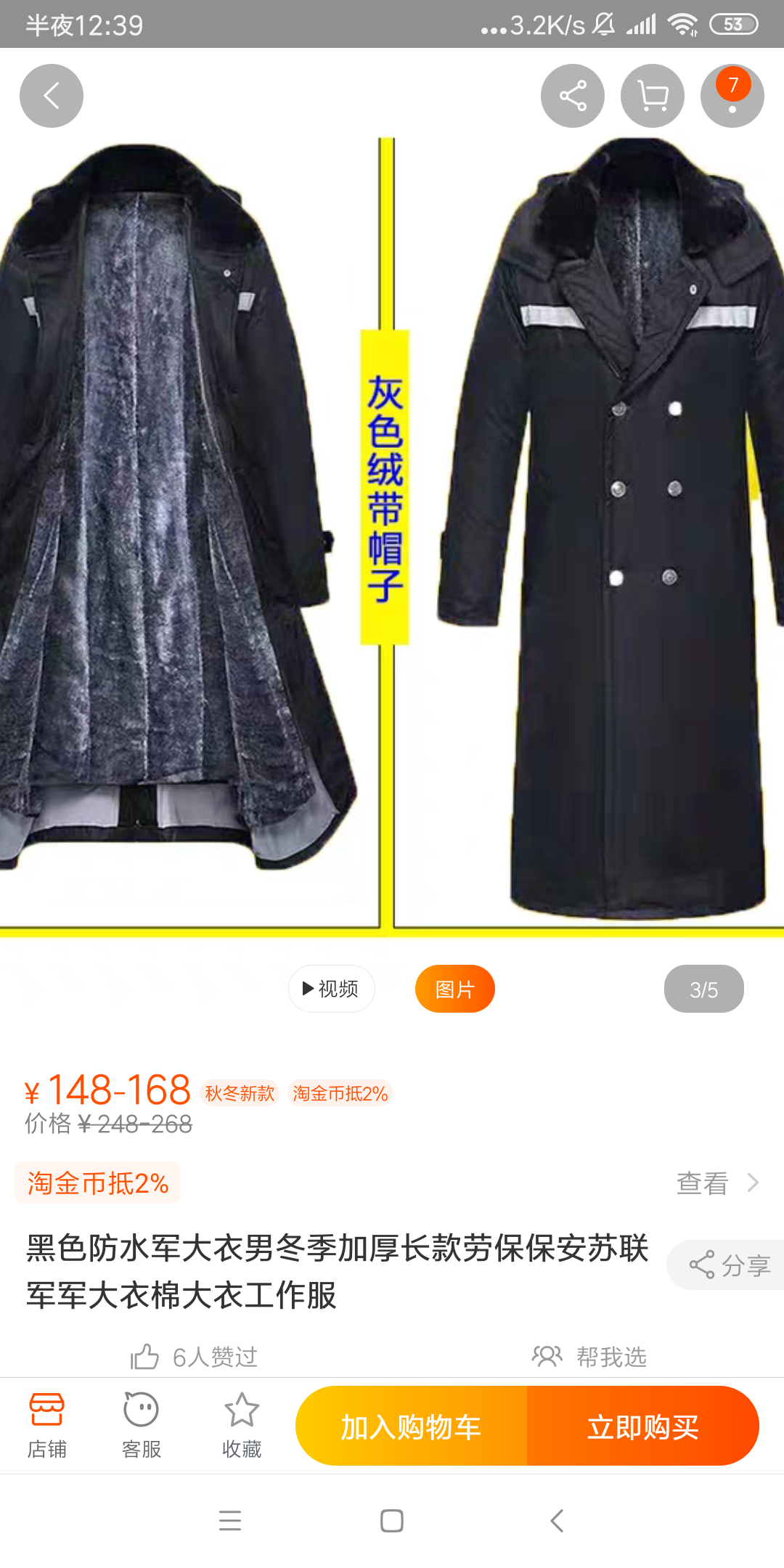Open the more menu with badge 7

[732, 96]
